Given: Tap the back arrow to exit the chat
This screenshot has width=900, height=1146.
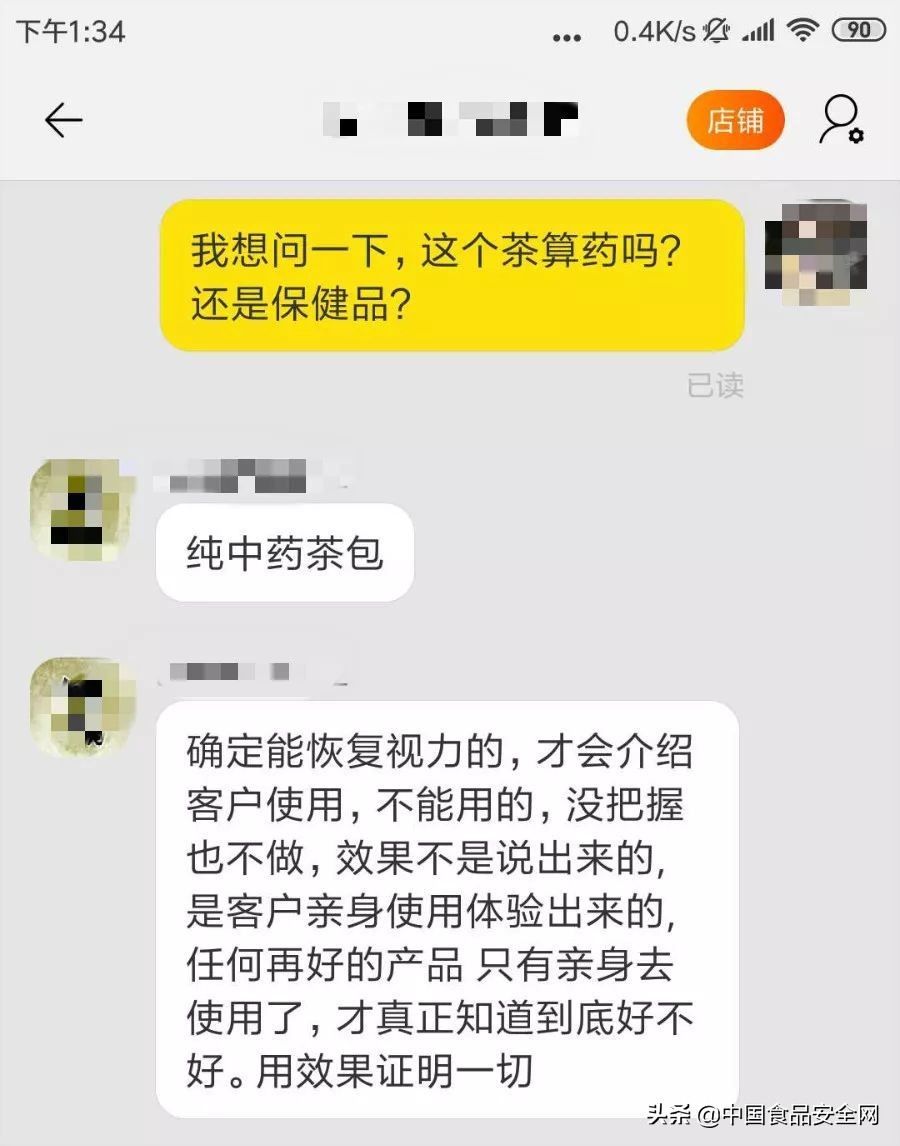Looking at the screenshot, I should (x=63, y=120).
